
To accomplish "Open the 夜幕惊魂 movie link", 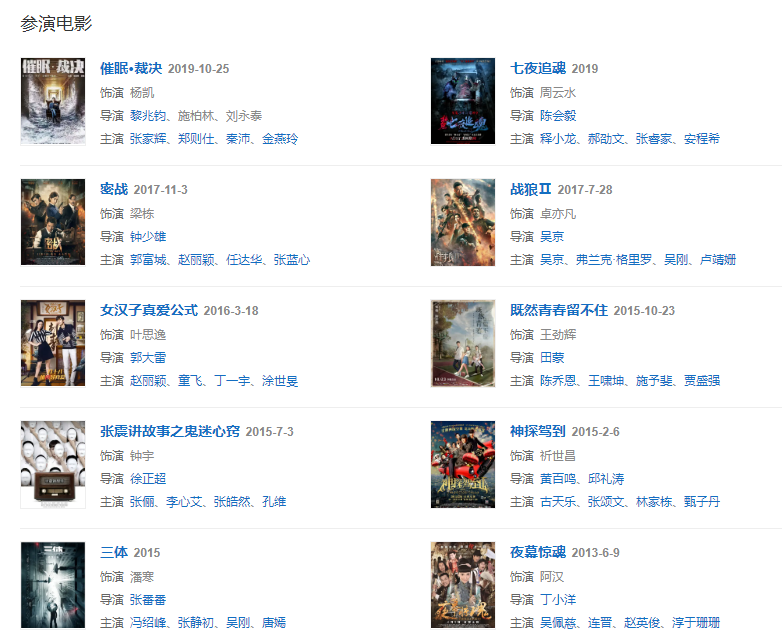I will point(538,552).
